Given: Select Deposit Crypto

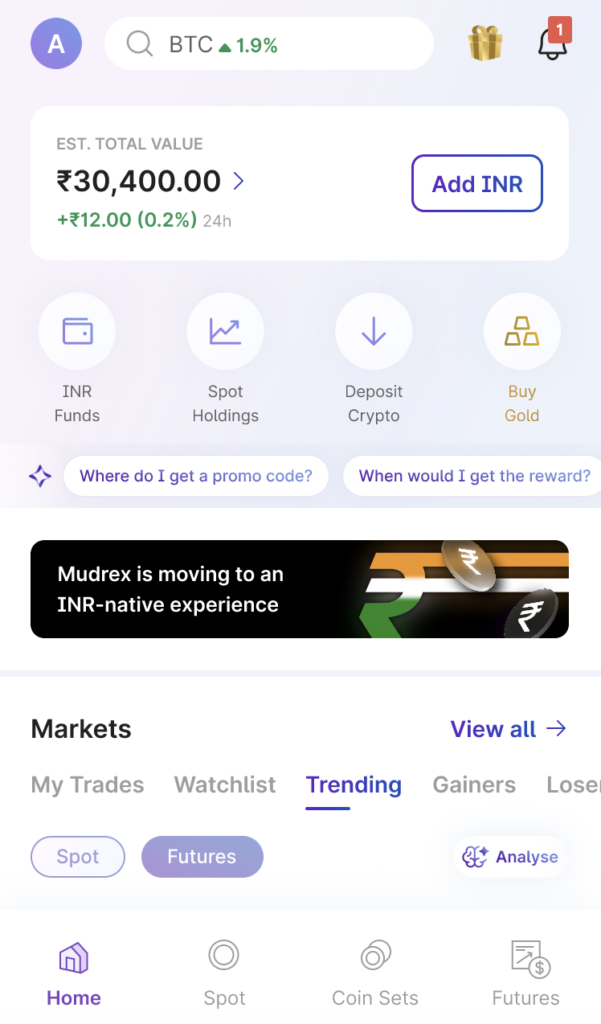Looking at the screenshot, I should click(x=373, y=359).
